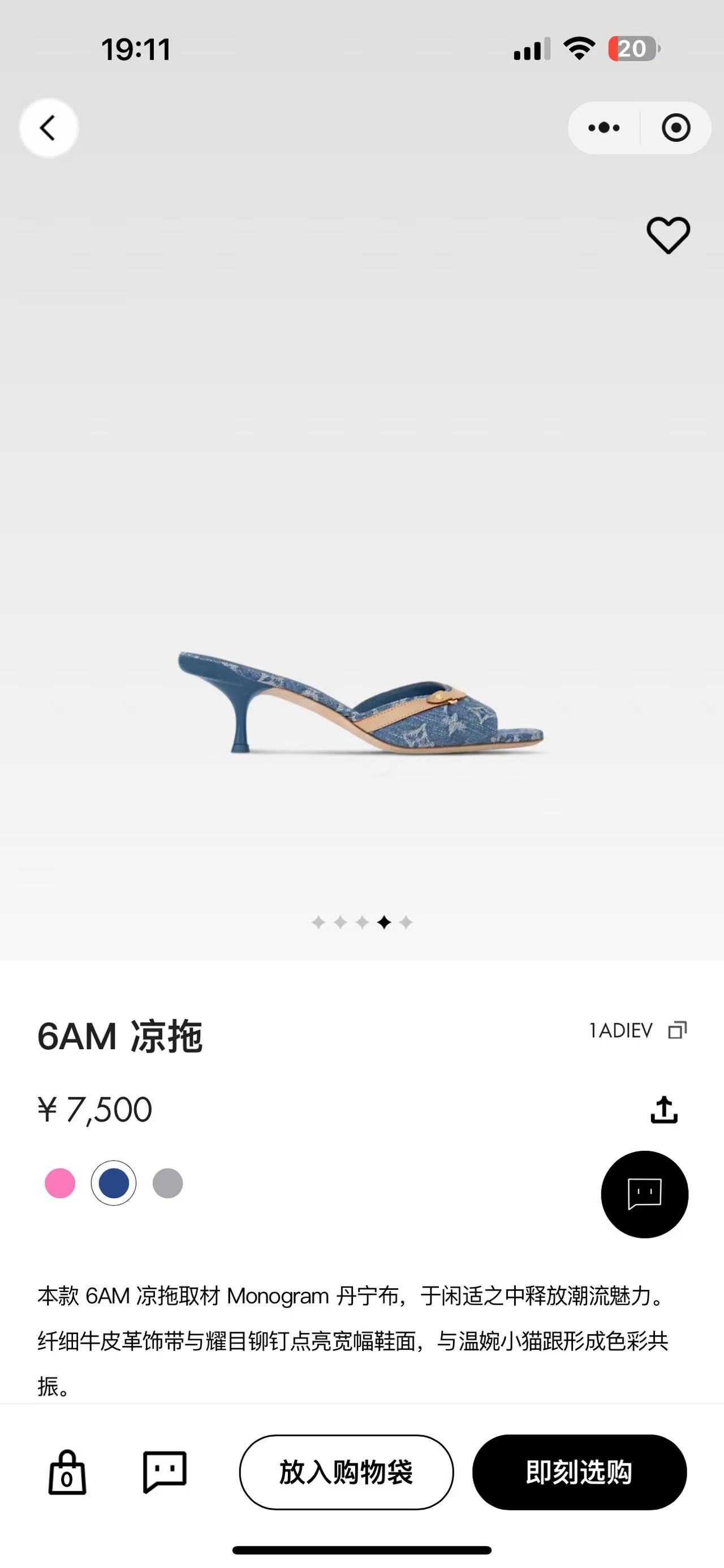This screenshot has width=724, height=1568.
Task: Select the pink color option
Action: [x=61, y=1183]
